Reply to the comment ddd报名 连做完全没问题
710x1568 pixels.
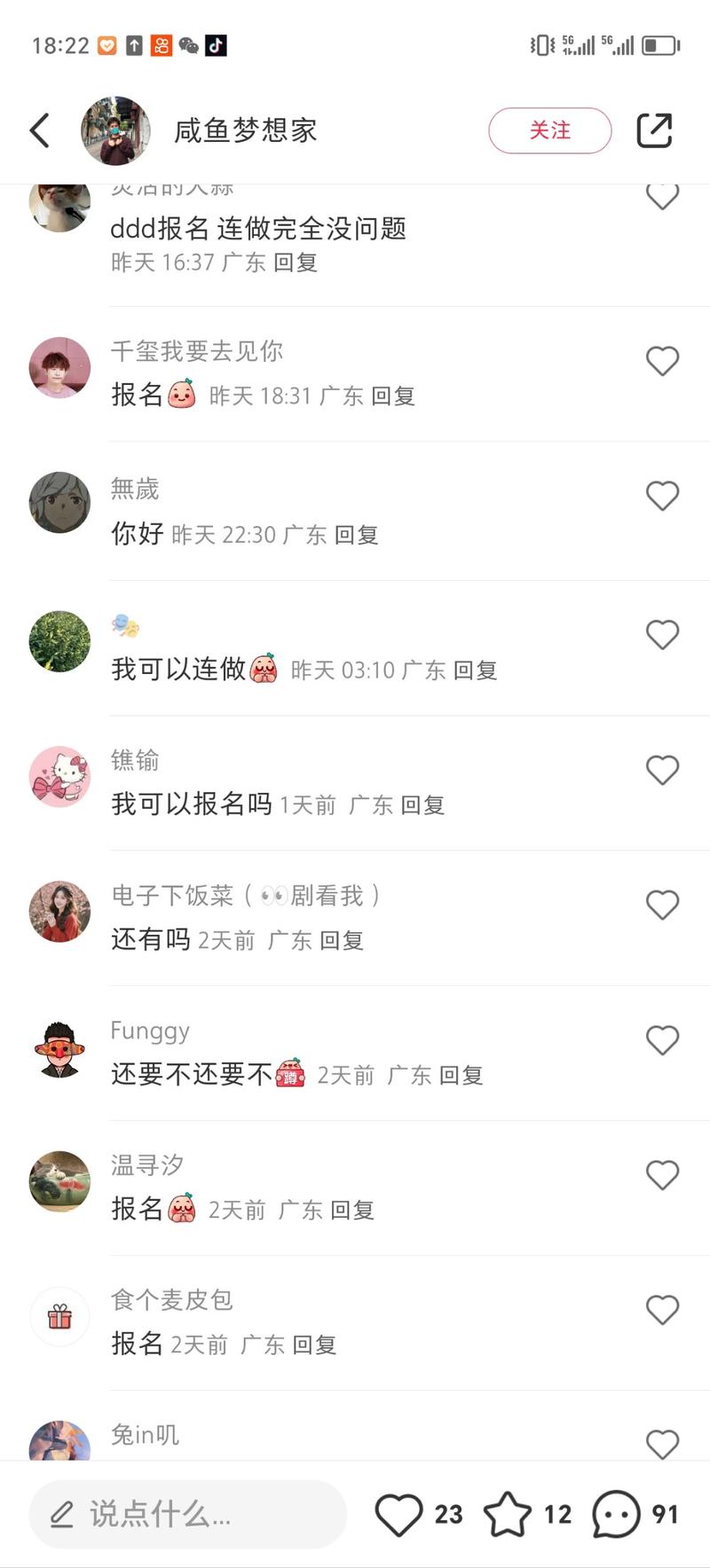point(296,263)
